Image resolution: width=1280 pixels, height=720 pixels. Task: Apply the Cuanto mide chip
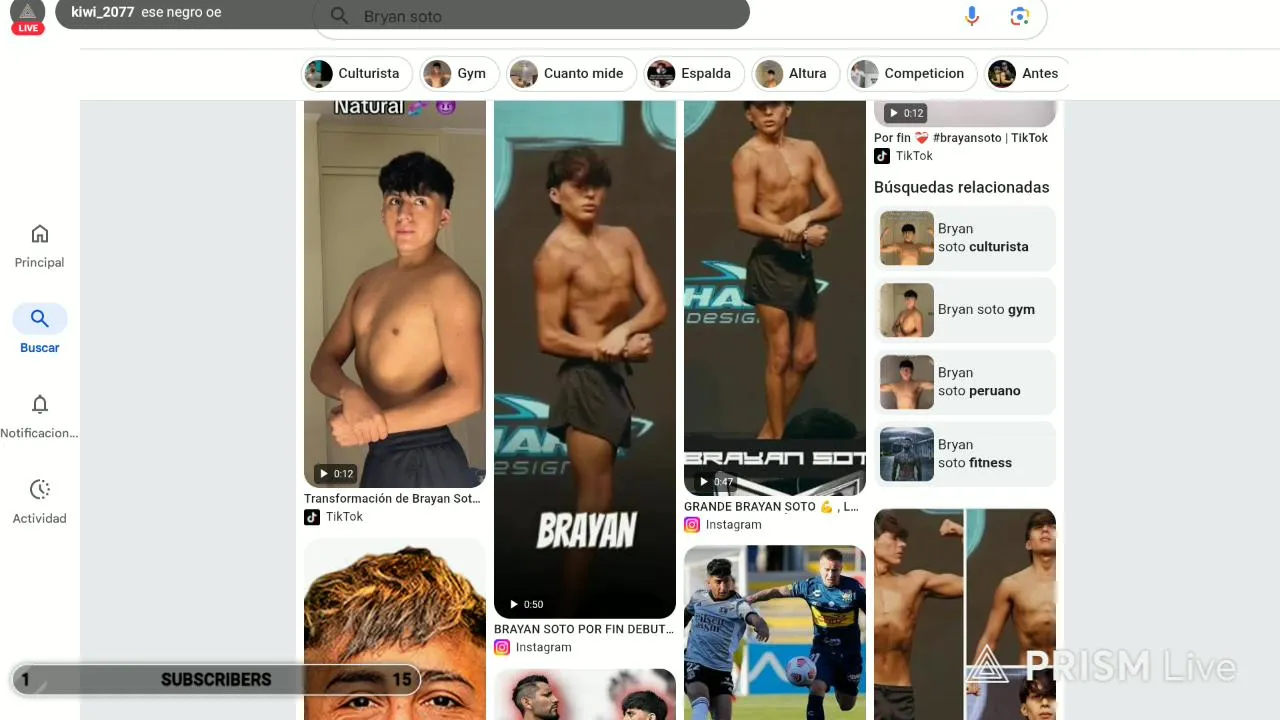pyautogui.click(x=571, y=73)
